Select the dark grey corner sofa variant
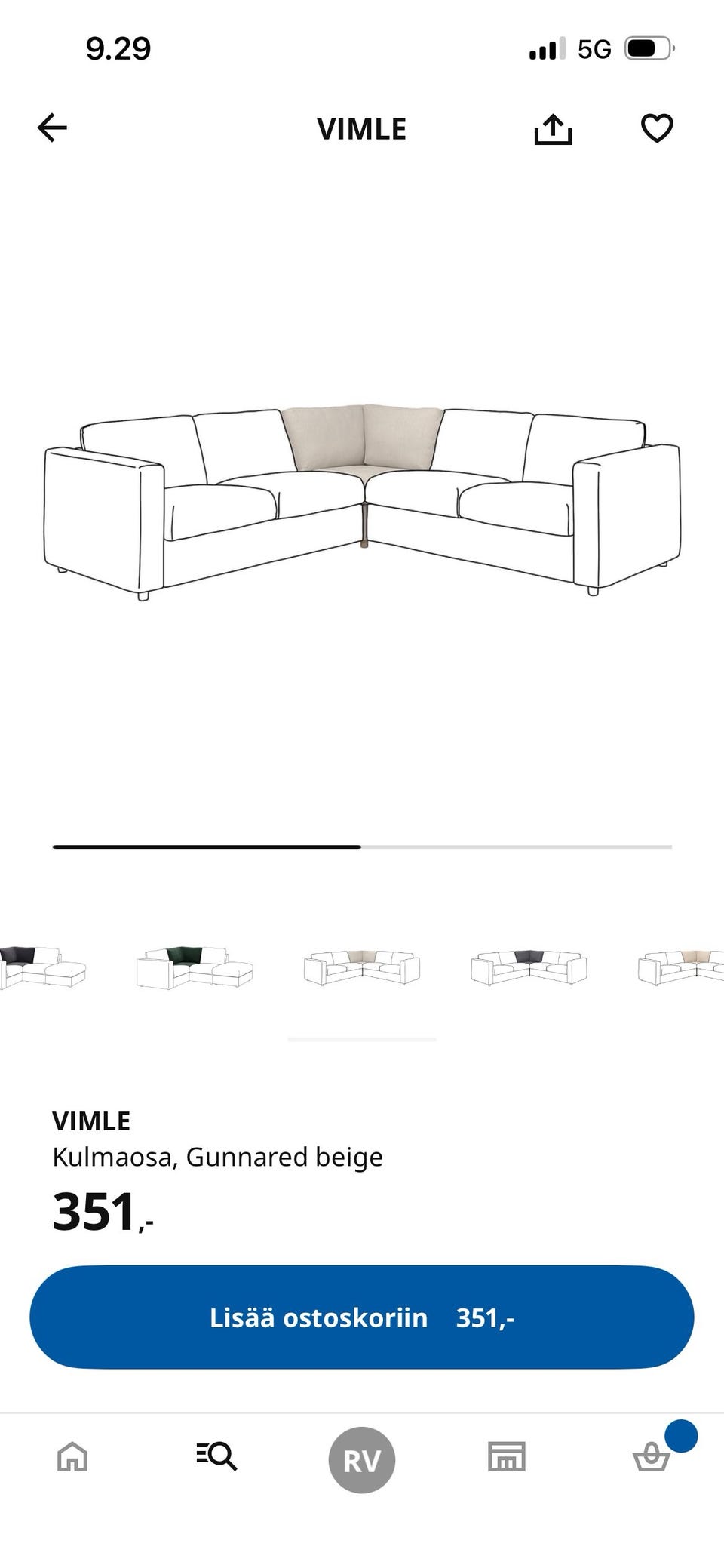Image resolution: width=724 pixels, height=1568 pixels. (529, 967)
